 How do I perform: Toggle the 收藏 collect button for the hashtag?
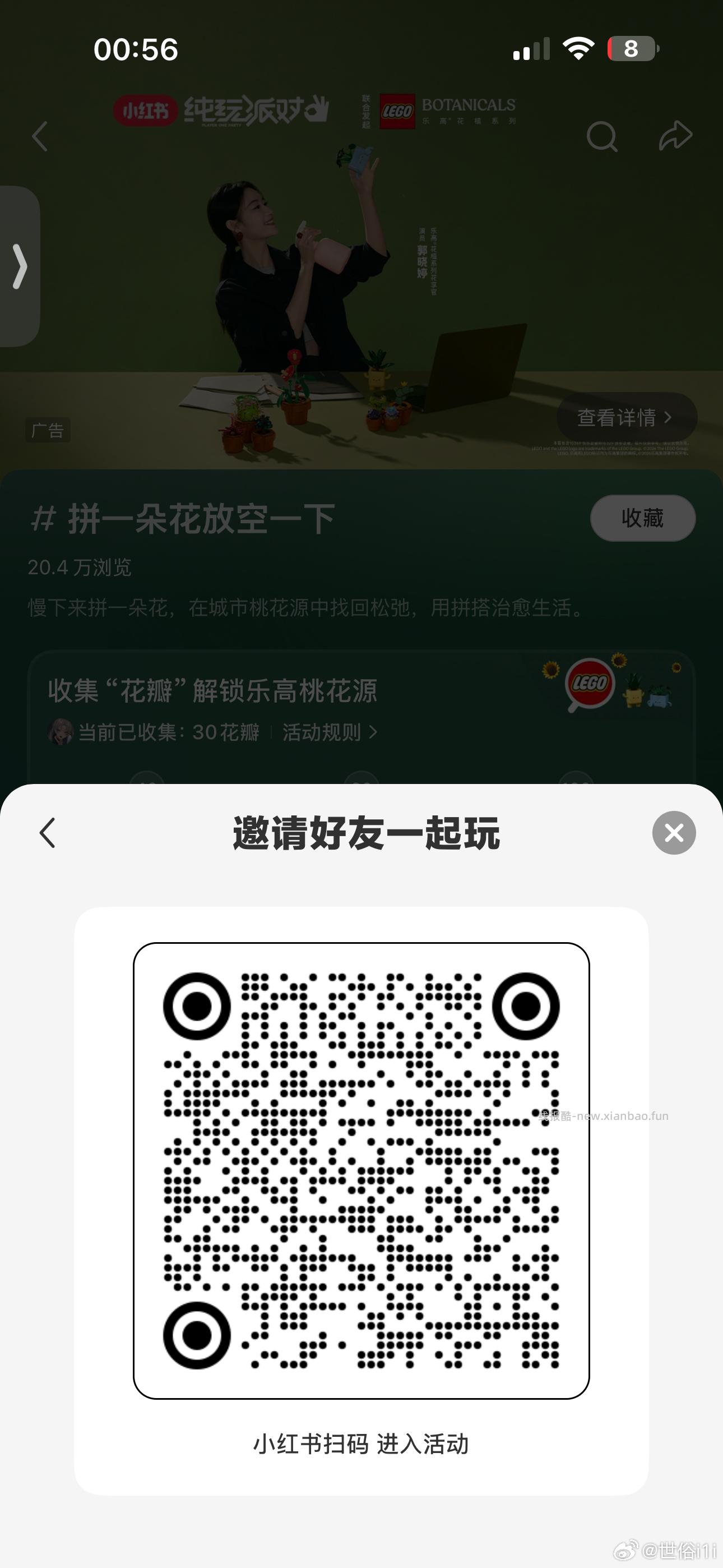pos(643,519)
